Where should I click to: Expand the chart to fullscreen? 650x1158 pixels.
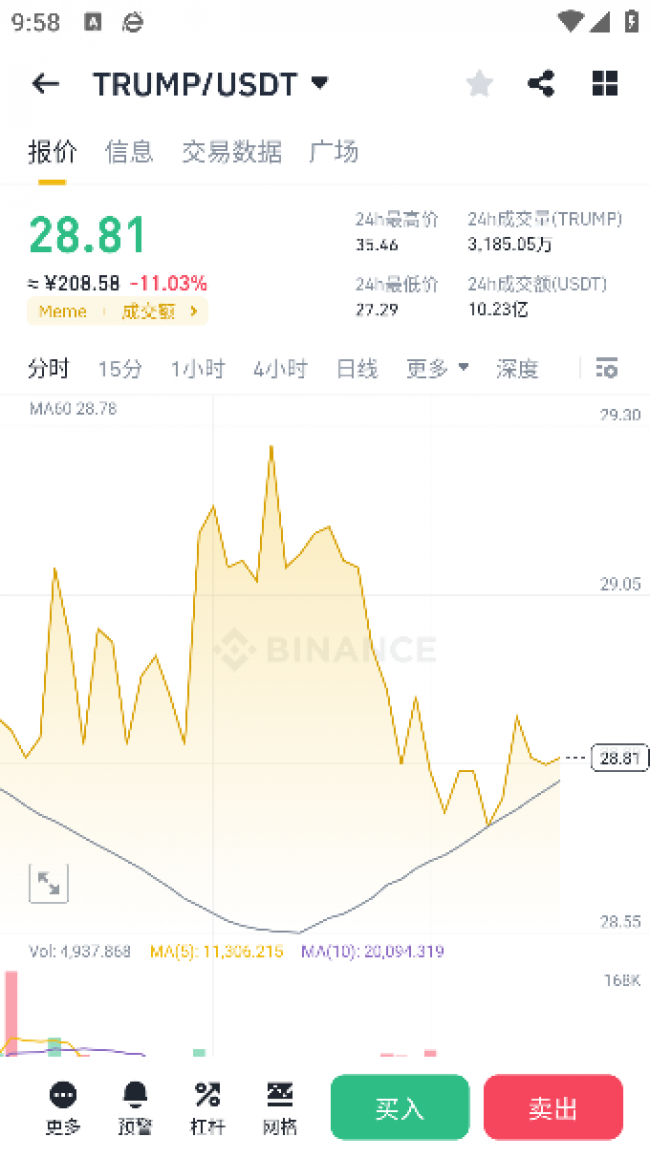click(x=49, y=883)
